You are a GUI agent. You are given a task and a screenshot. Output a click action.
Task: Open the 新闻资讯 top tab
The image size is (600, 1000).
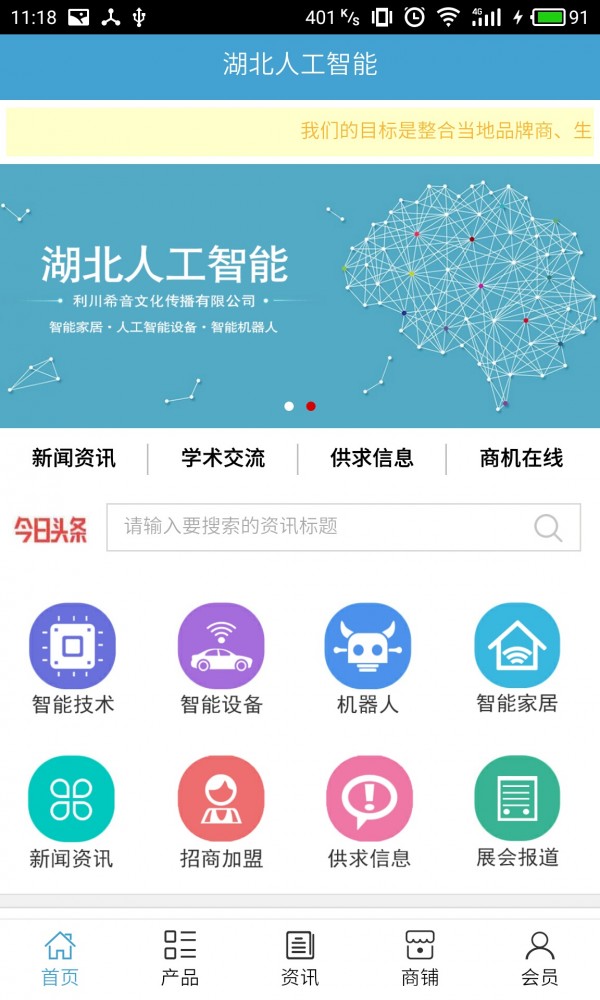(x=74, y=459)
